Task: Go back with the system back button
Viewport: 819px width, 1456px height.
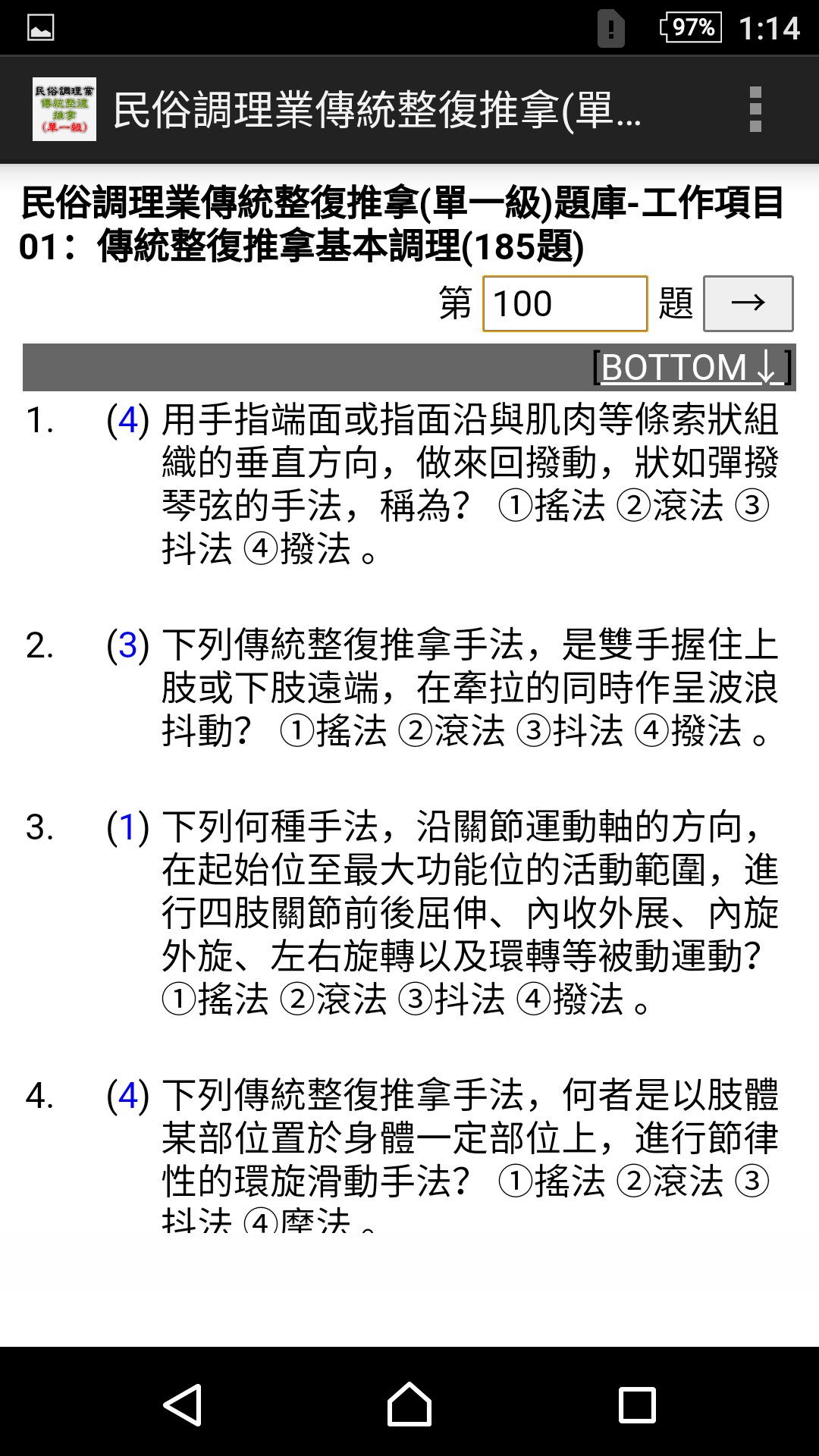Action: pos(183,1404)
